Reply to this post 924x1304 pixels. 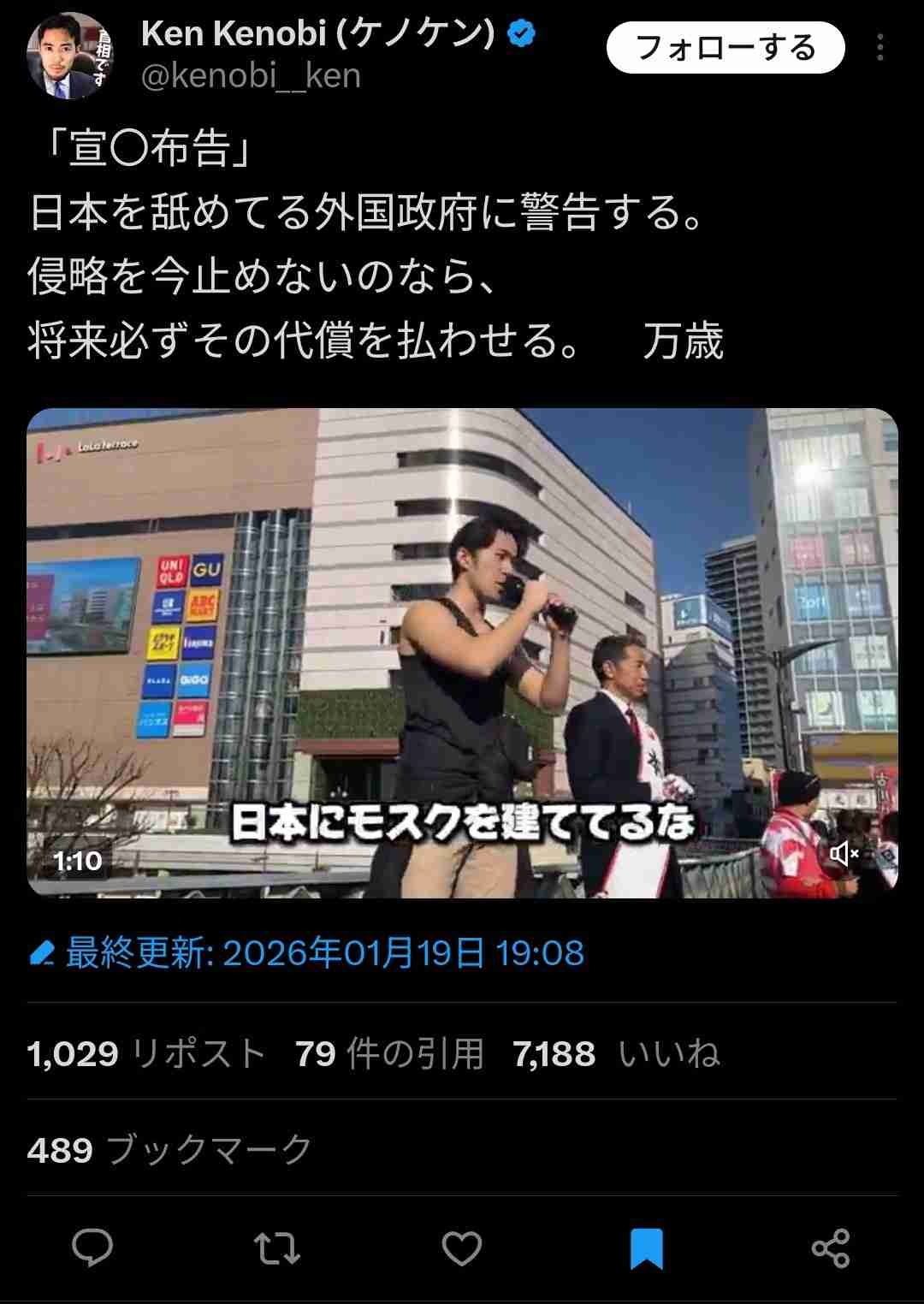click(x=92, y=1248)
